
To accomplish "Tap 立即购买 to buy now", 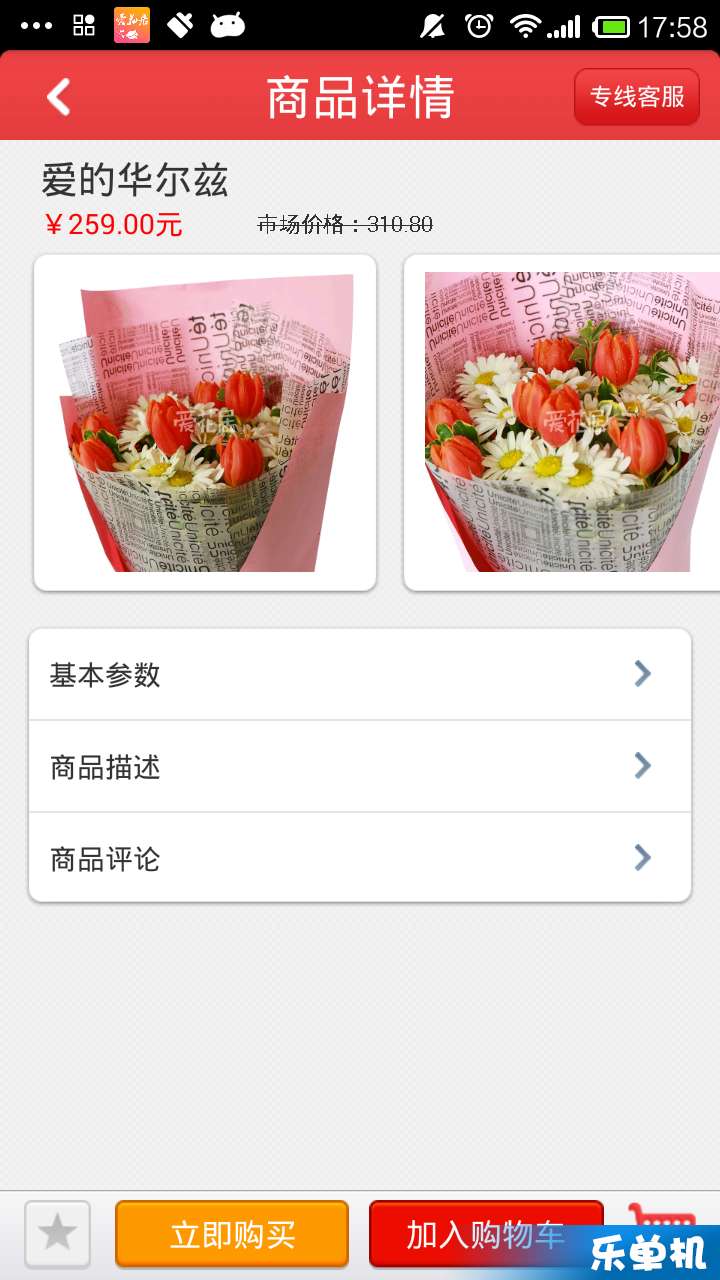I will (232, 1234).
